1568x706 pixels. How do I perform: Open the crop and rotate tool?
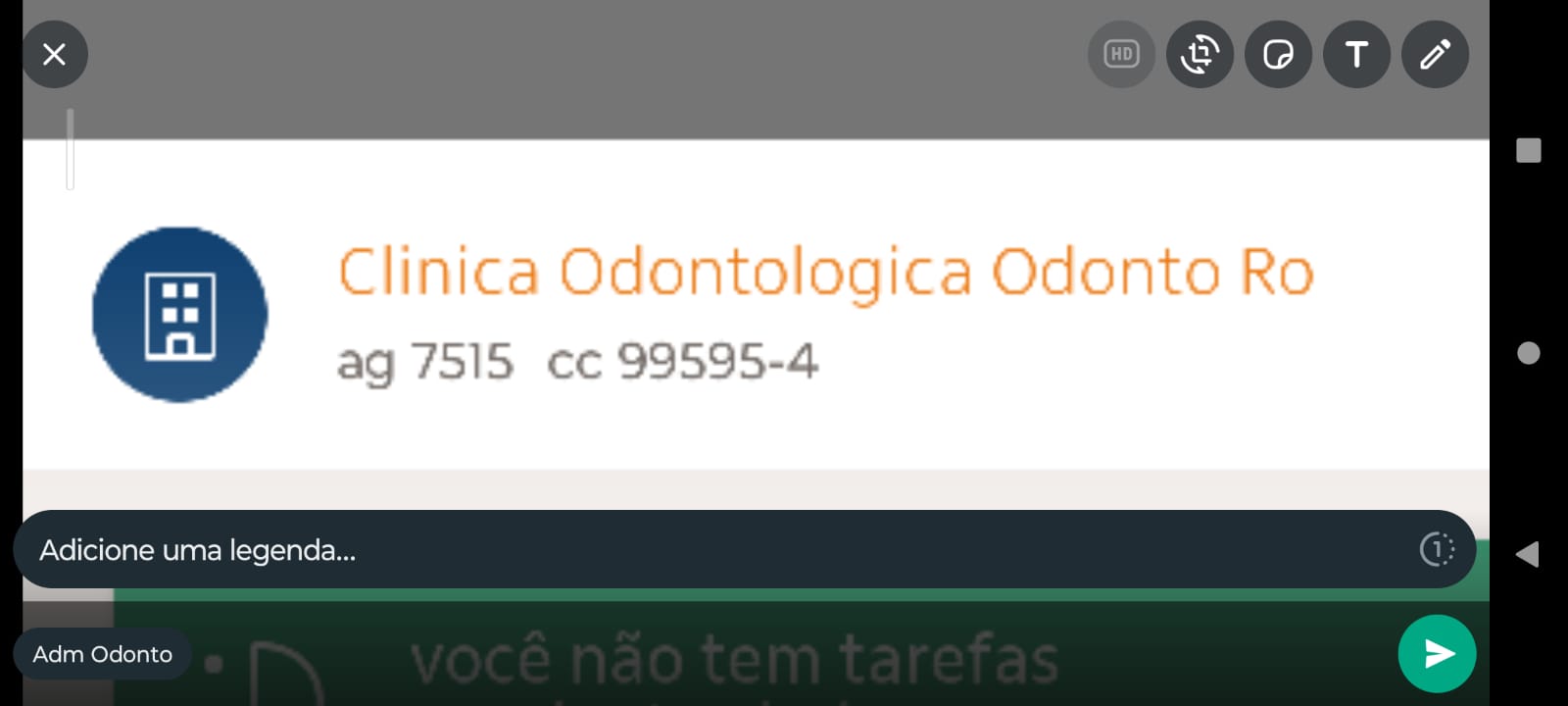point(1200,54)
